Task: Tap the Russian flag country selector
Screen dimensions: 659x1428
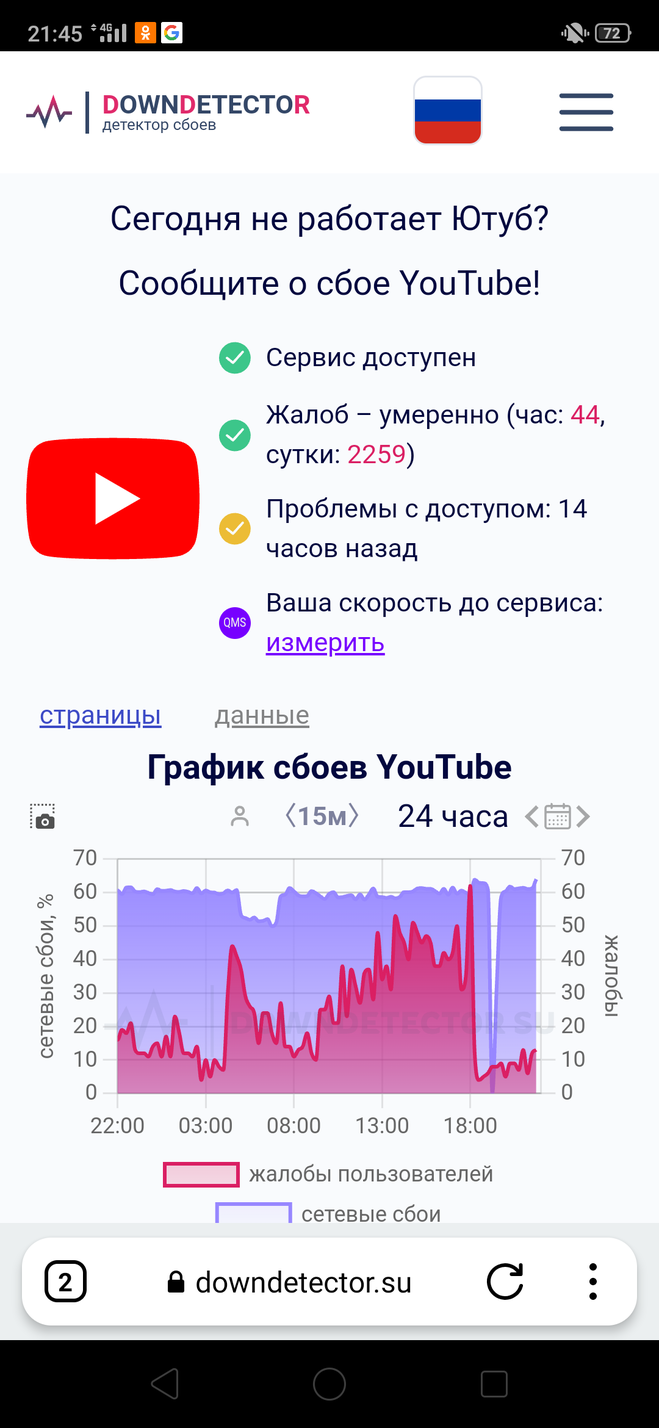Action: click(x=448, y=110)
